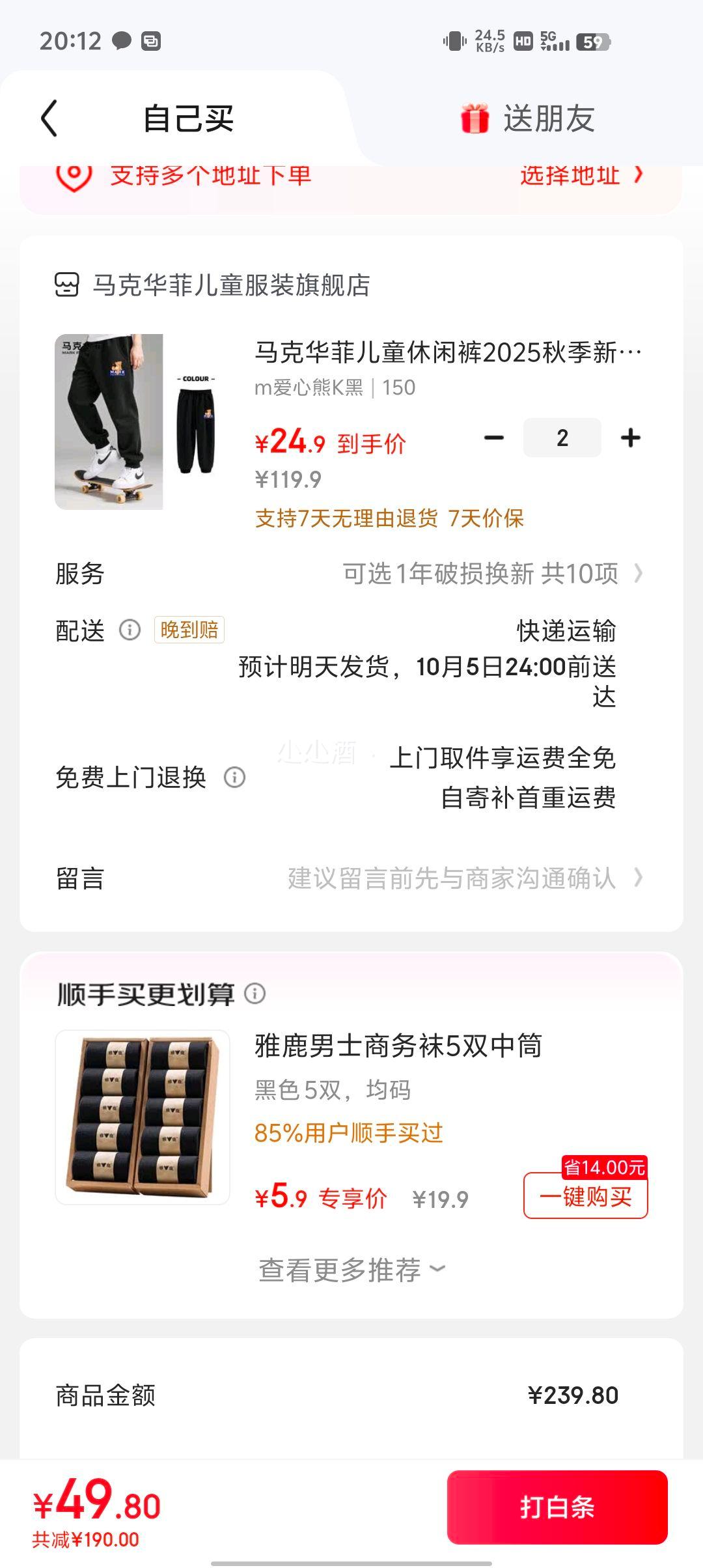Add socks with 一键购买

click(x=585, y=1196)
